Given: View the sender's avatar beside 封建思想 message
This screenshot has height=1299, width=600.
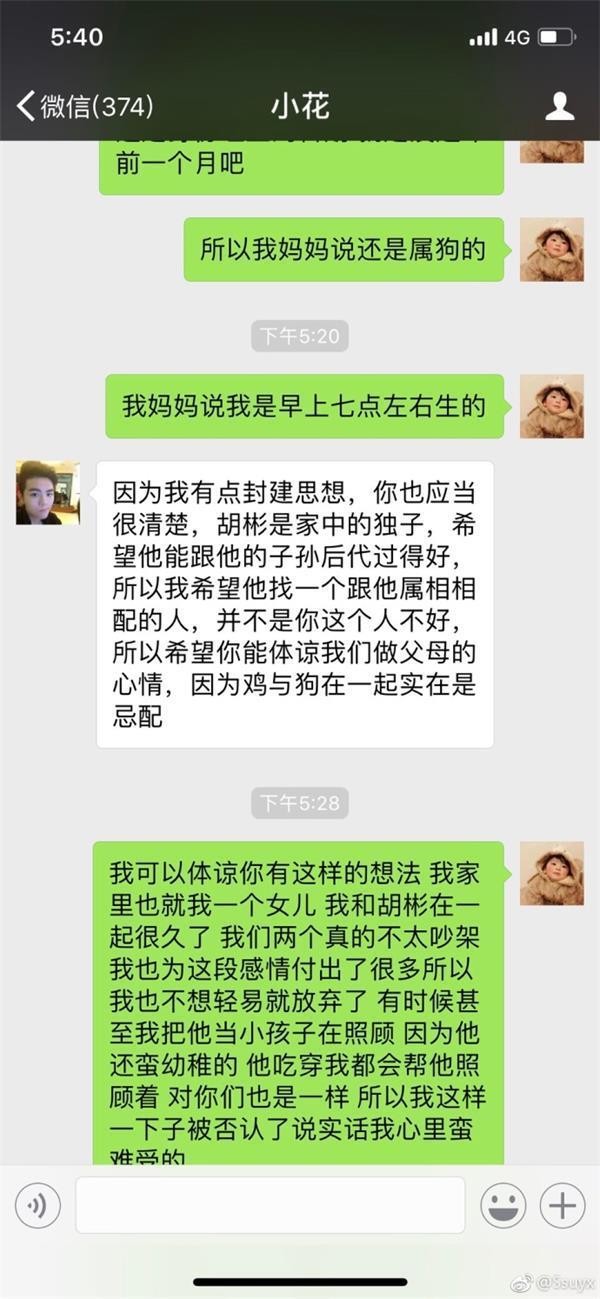Looking at the screenshot, I should coord(47,493).
